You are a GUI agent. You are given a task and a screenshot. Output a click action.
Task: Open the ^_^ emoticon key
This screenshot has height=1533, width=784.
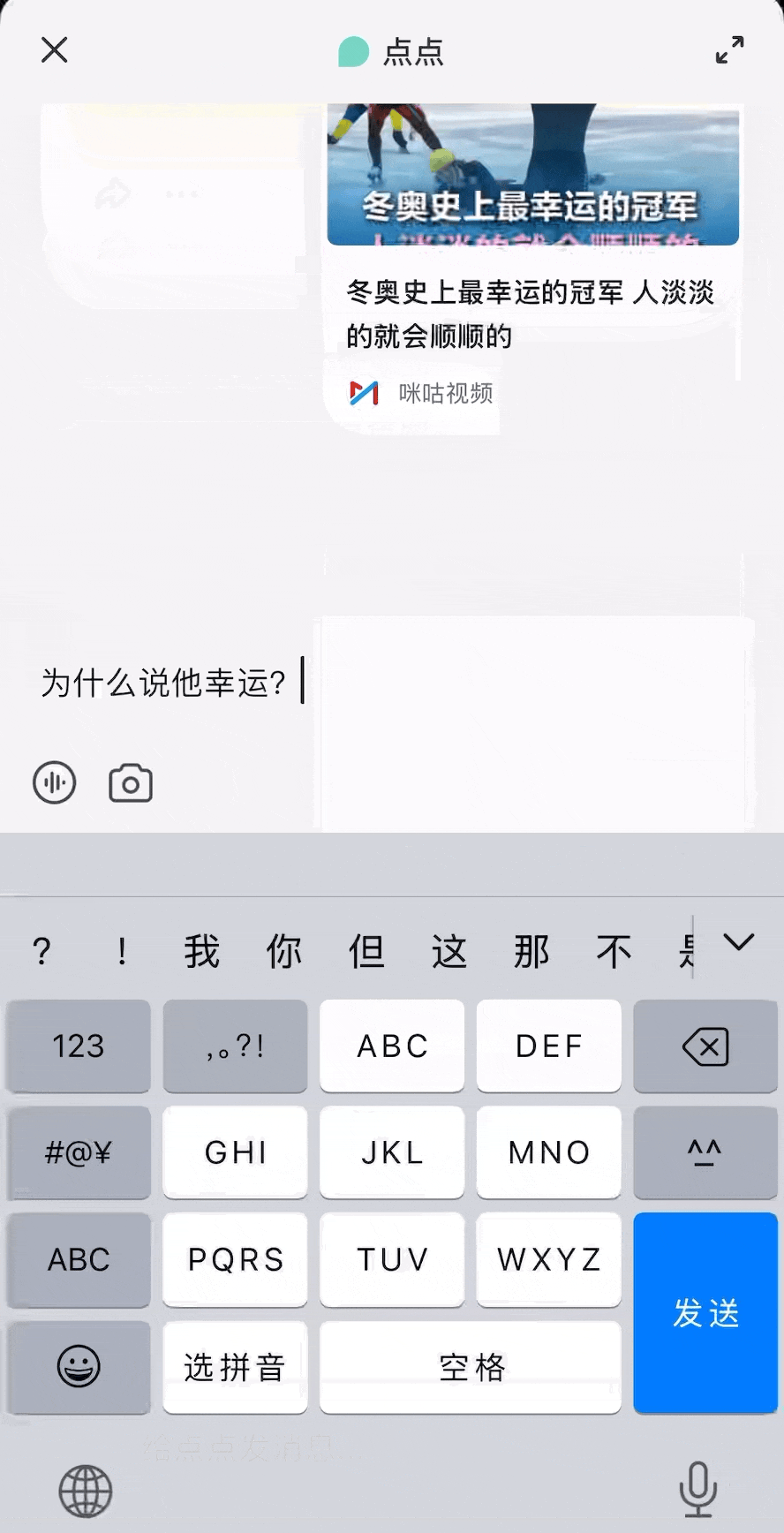pos(705,1152)
